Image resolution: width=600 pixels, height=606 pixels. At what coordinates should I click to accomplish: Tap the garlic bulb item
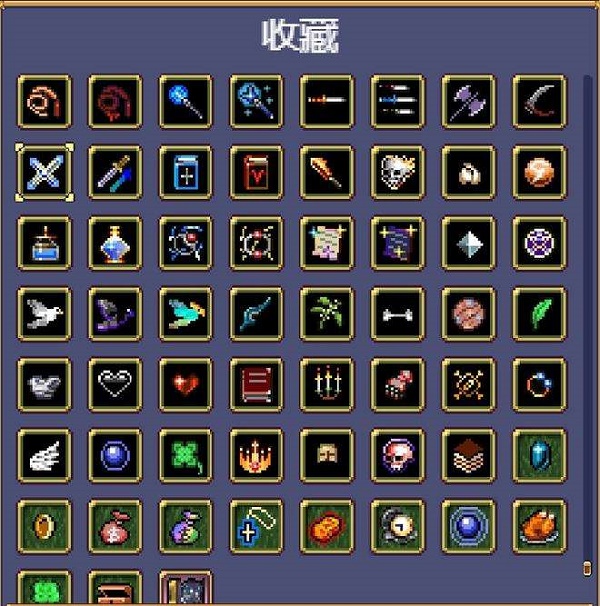(468, 172)
